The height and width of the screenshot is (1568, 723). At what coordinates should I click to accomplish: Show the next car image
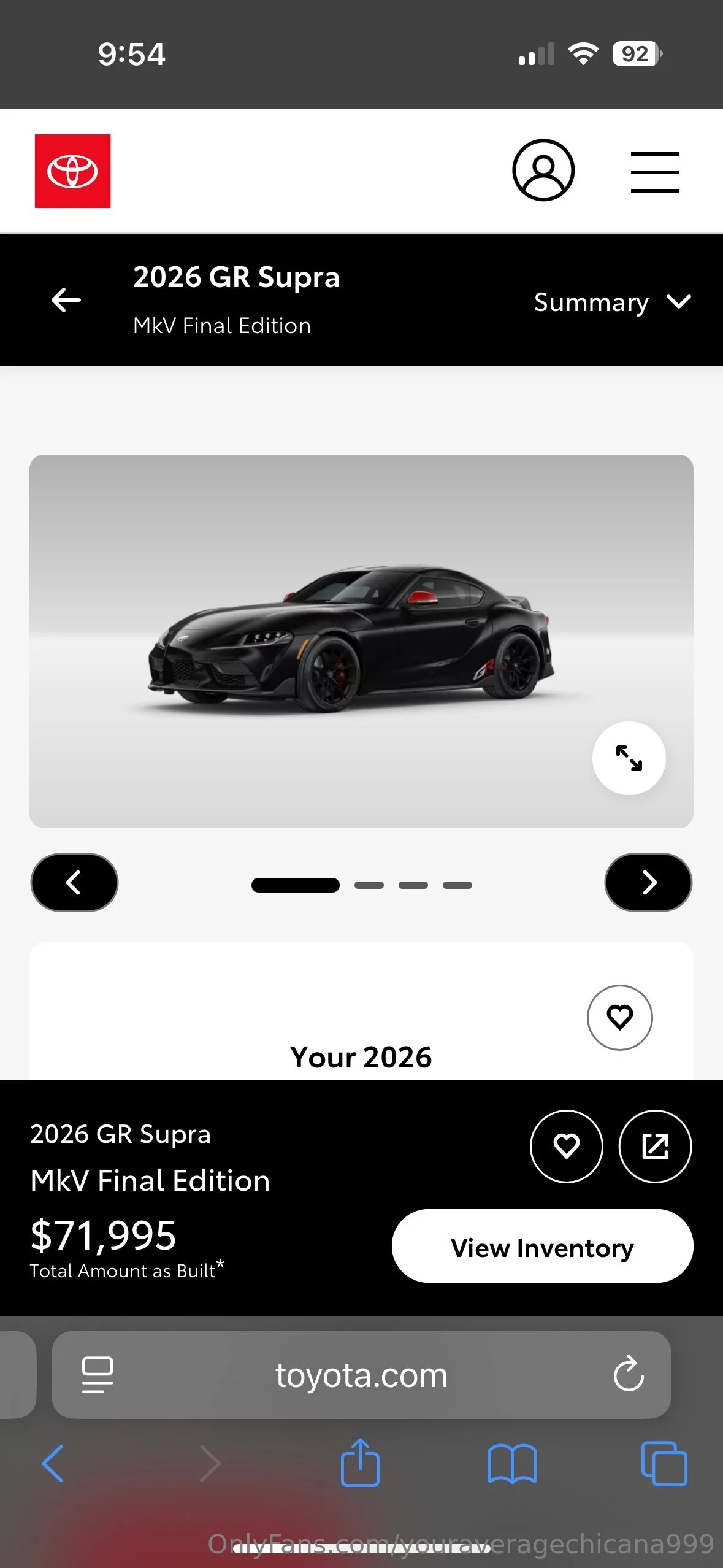(x=648, y=883)
